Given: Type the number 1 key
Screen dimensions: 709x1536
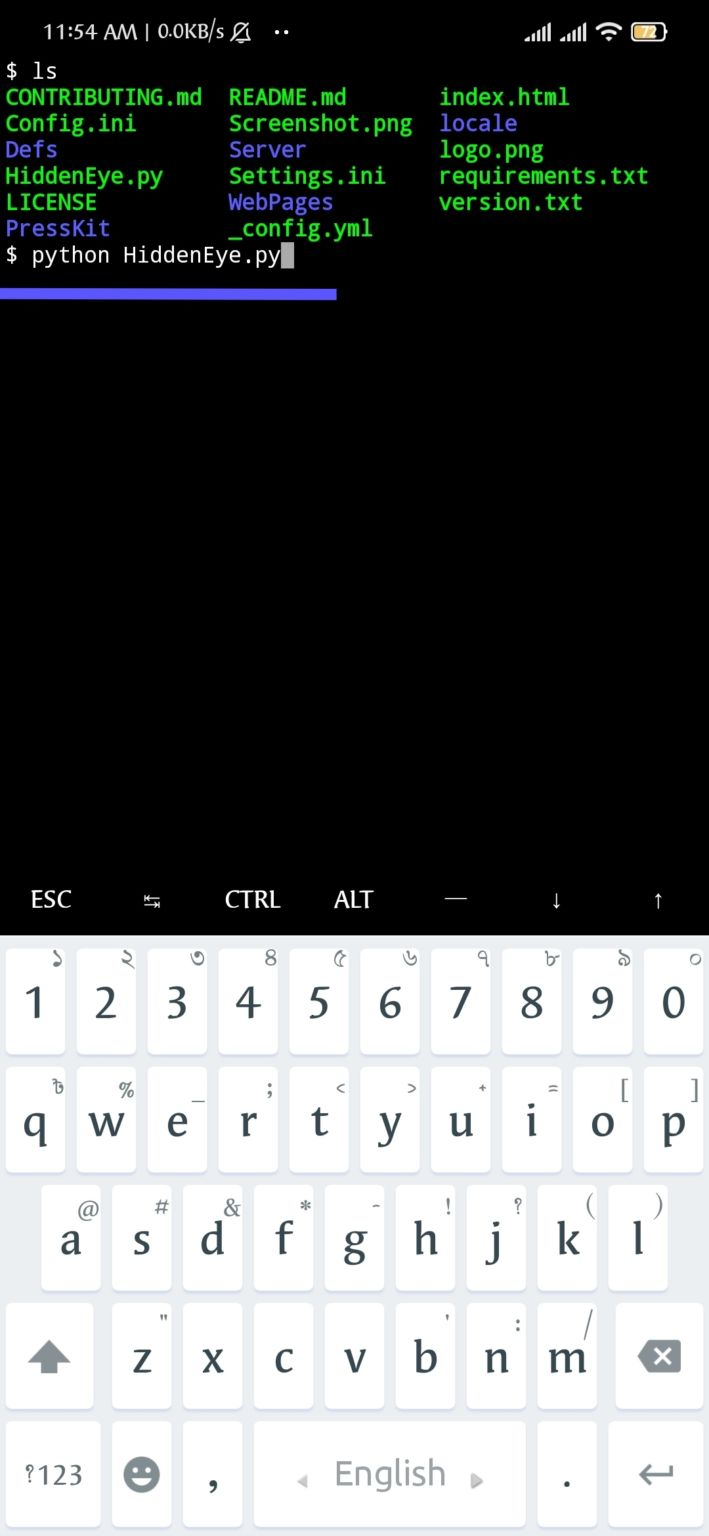Looking at the screenshot, I should point(35,1002).
